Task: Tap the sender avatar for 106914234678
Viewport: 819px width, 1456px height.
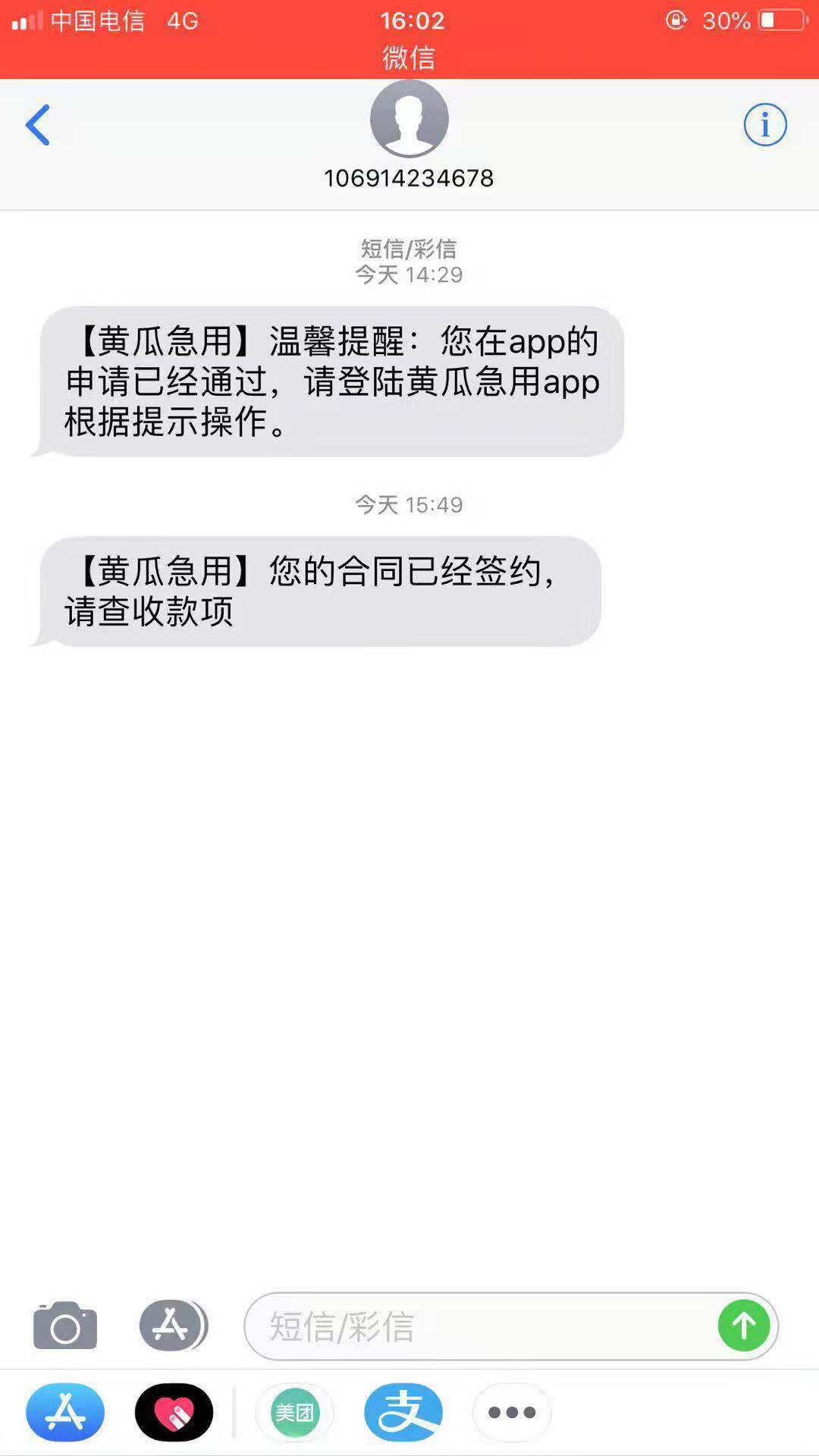Action: pyautogui.click(x=409, y=119)
